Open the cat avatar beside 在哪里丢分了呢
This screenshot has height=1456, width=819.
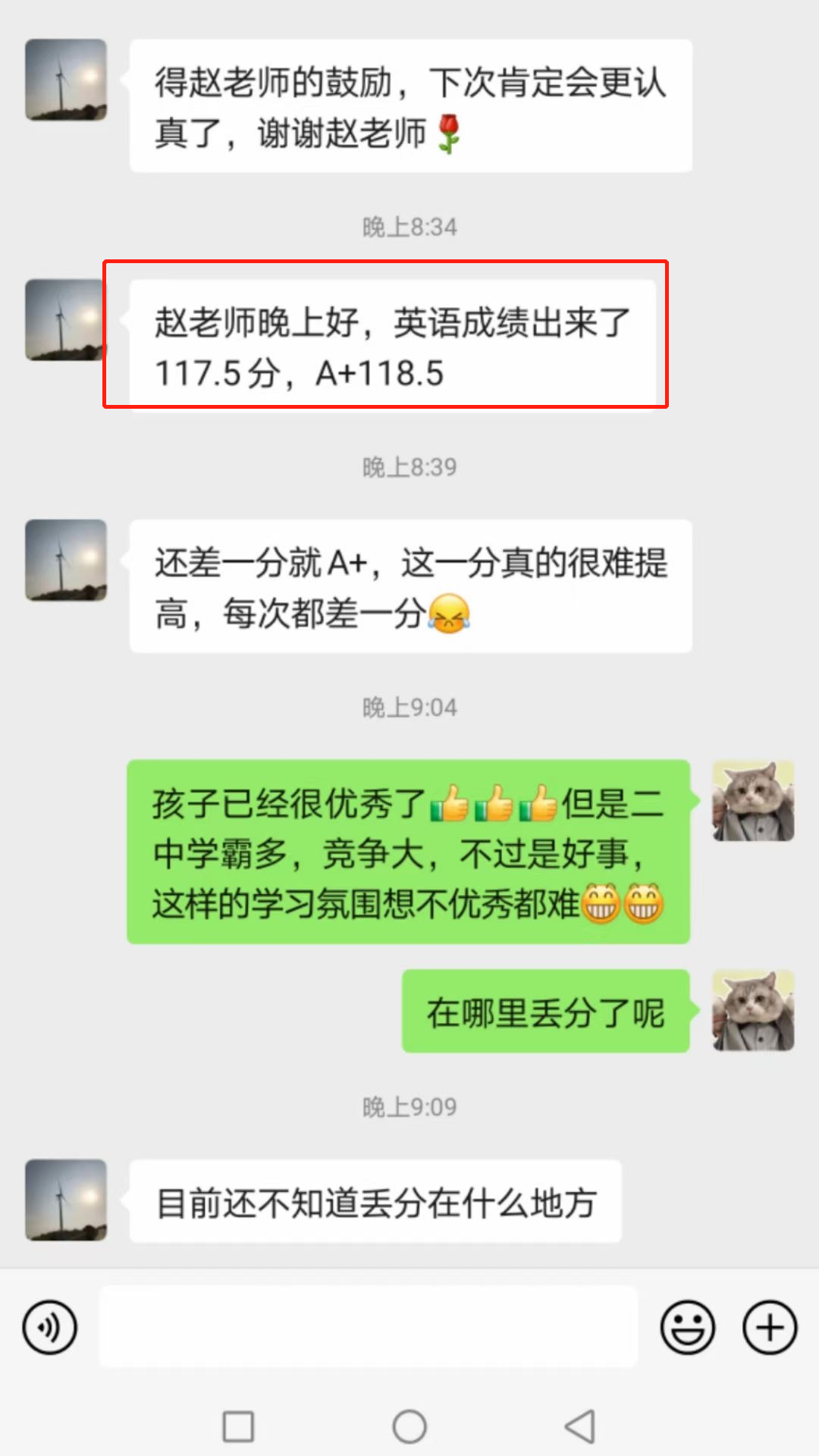tap(753, 1010)
